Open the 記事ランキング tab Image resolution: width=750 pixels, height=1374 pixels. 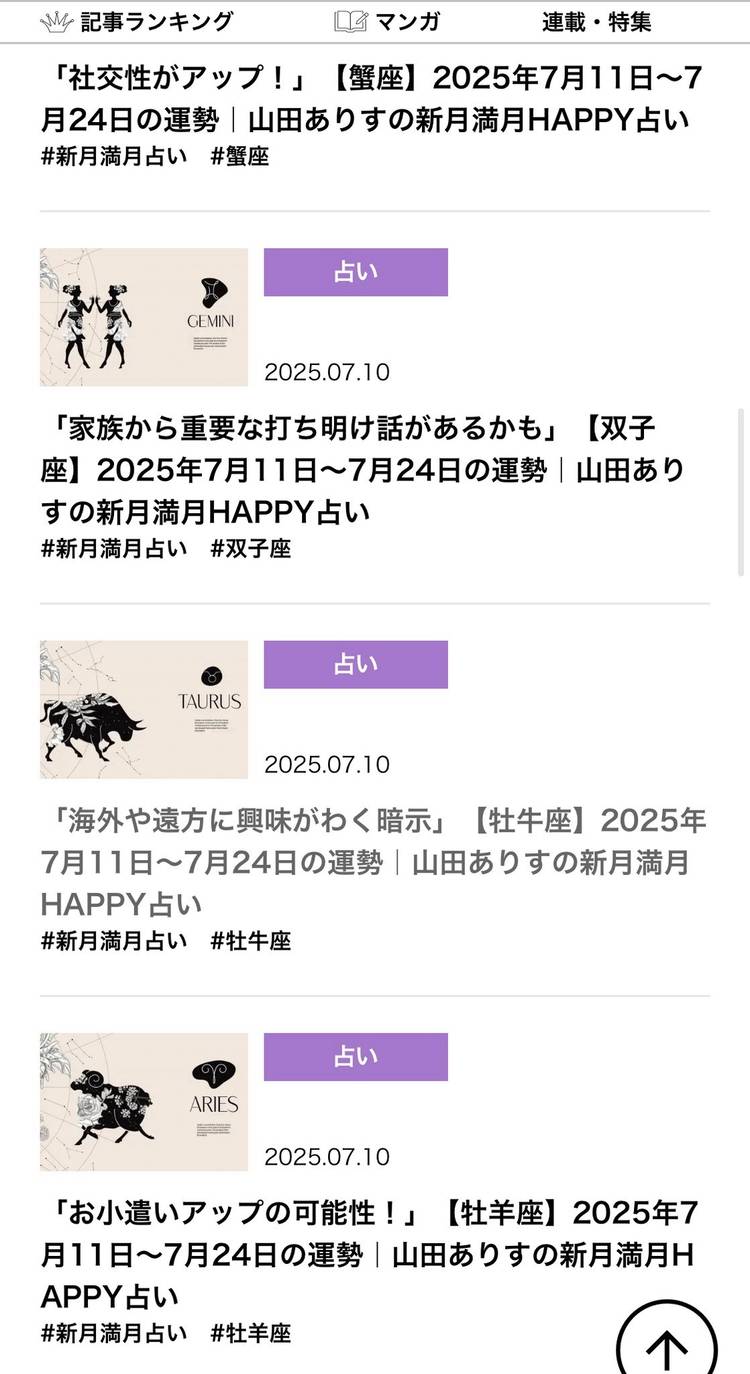pyautogui.click(x=137, y=21)
